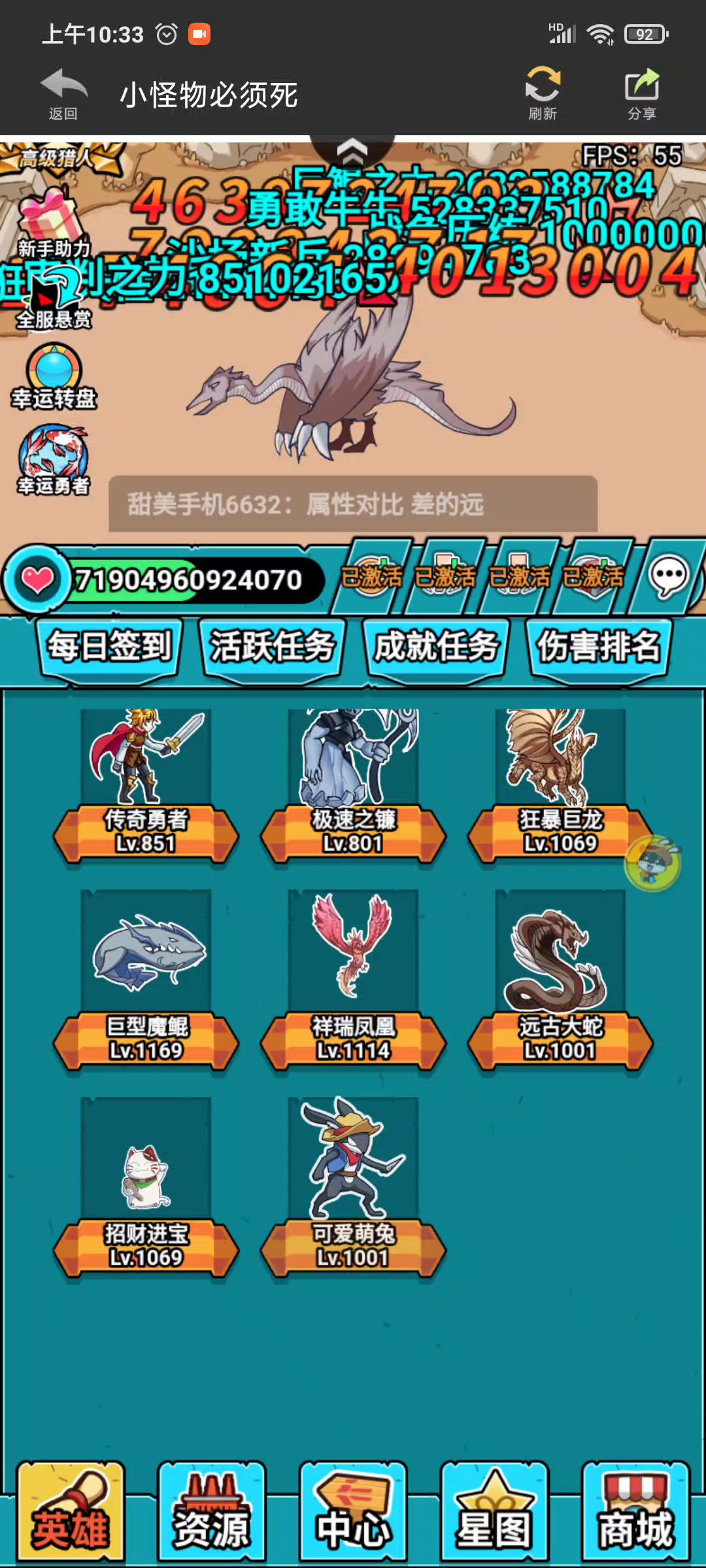Open the 幸运转盘 lucky wheel
The height and width of the screenshot is (1568, 706).
54,377
